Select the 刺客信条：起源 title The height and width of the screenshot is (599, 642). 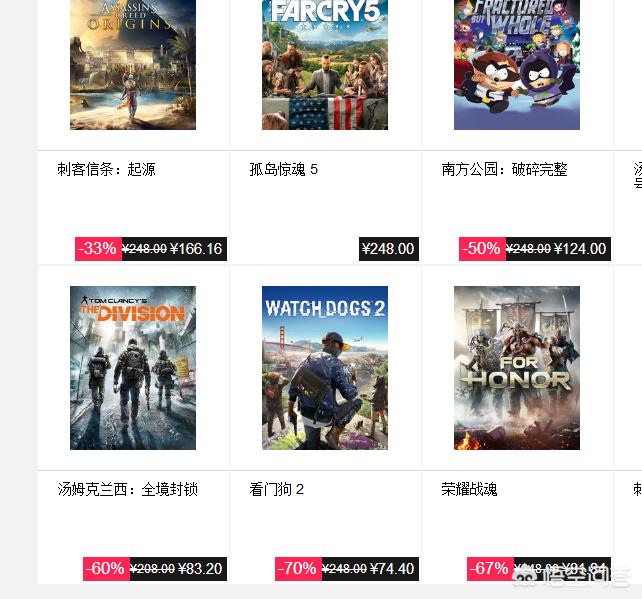106,169
